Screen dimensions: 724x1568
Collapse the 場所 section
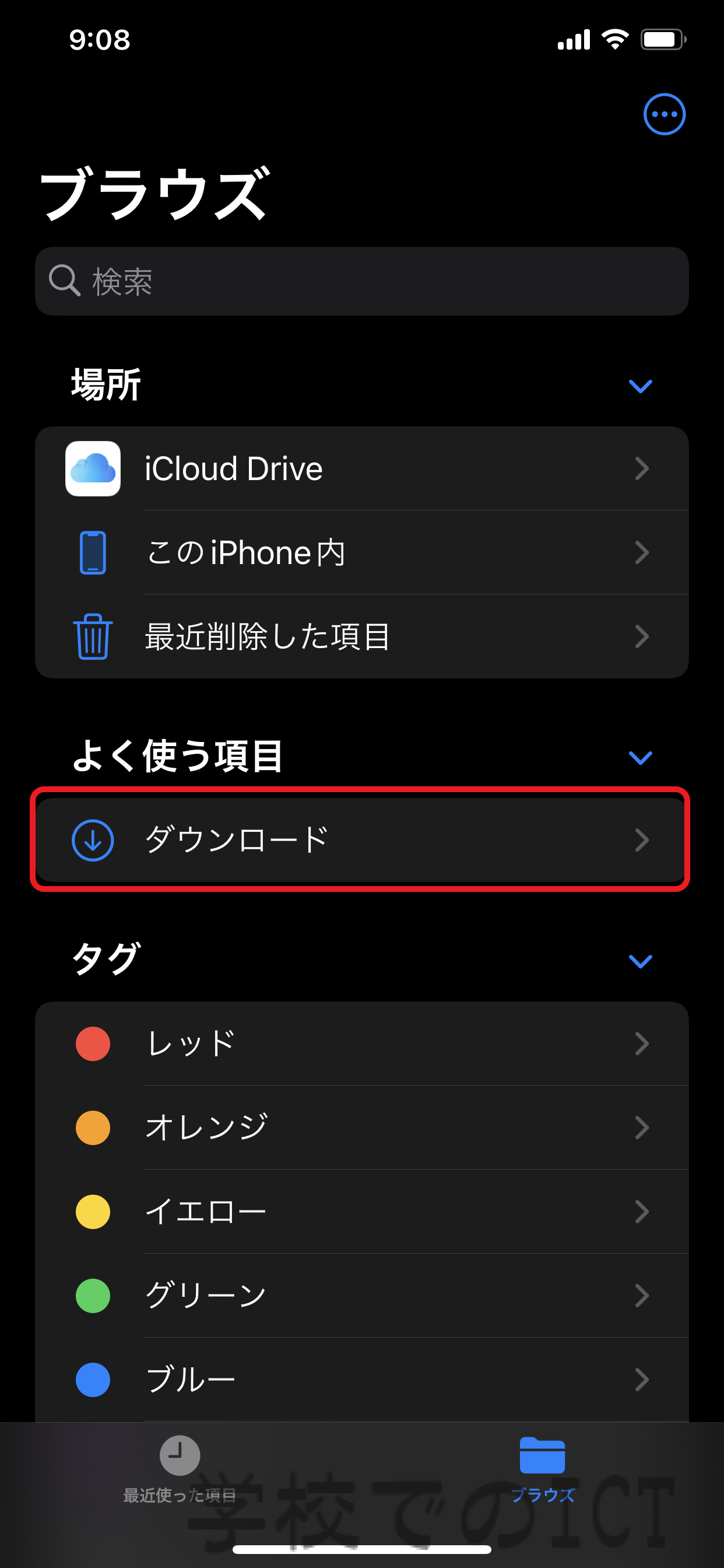pos(640,386)
